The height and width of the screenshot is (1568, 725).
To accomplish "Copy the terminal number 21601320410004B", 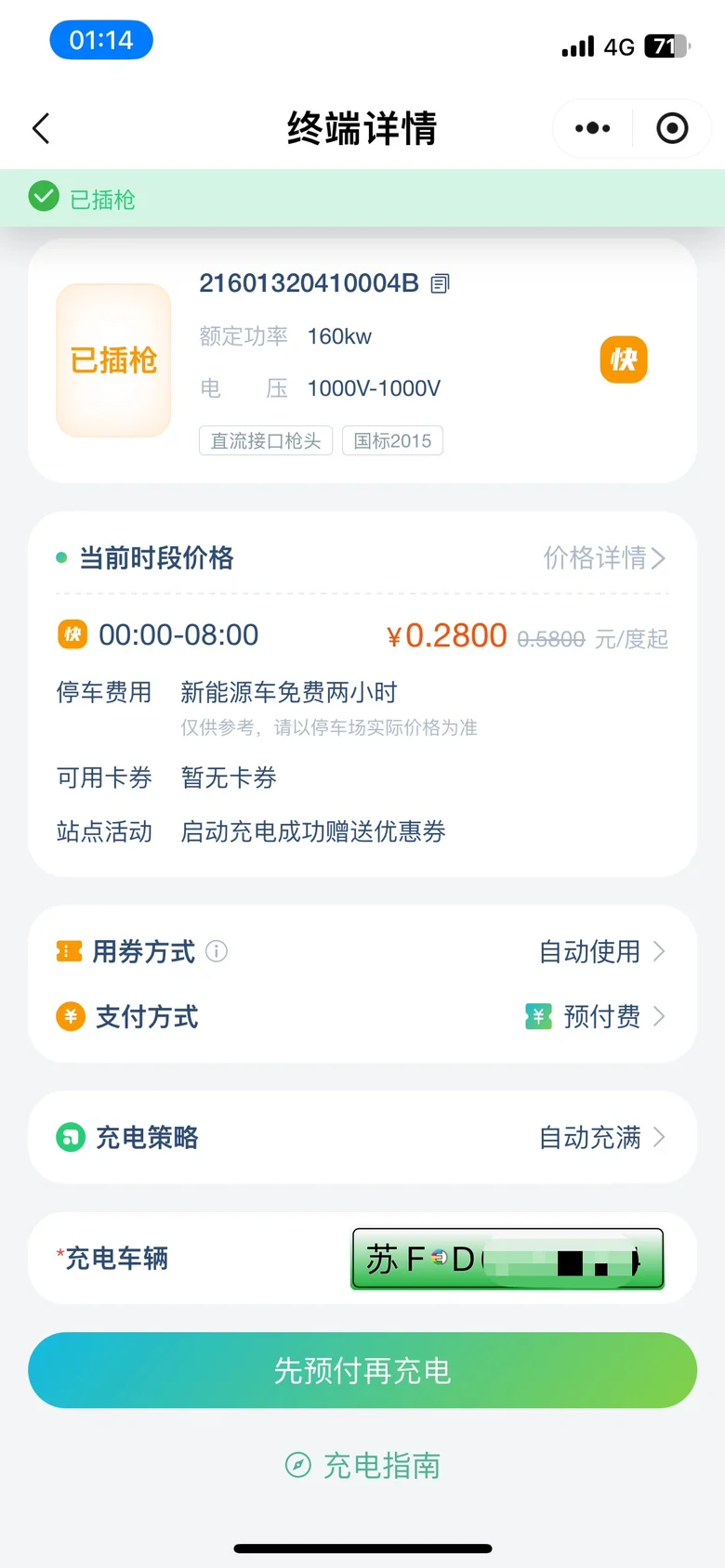I will [441, 283].
